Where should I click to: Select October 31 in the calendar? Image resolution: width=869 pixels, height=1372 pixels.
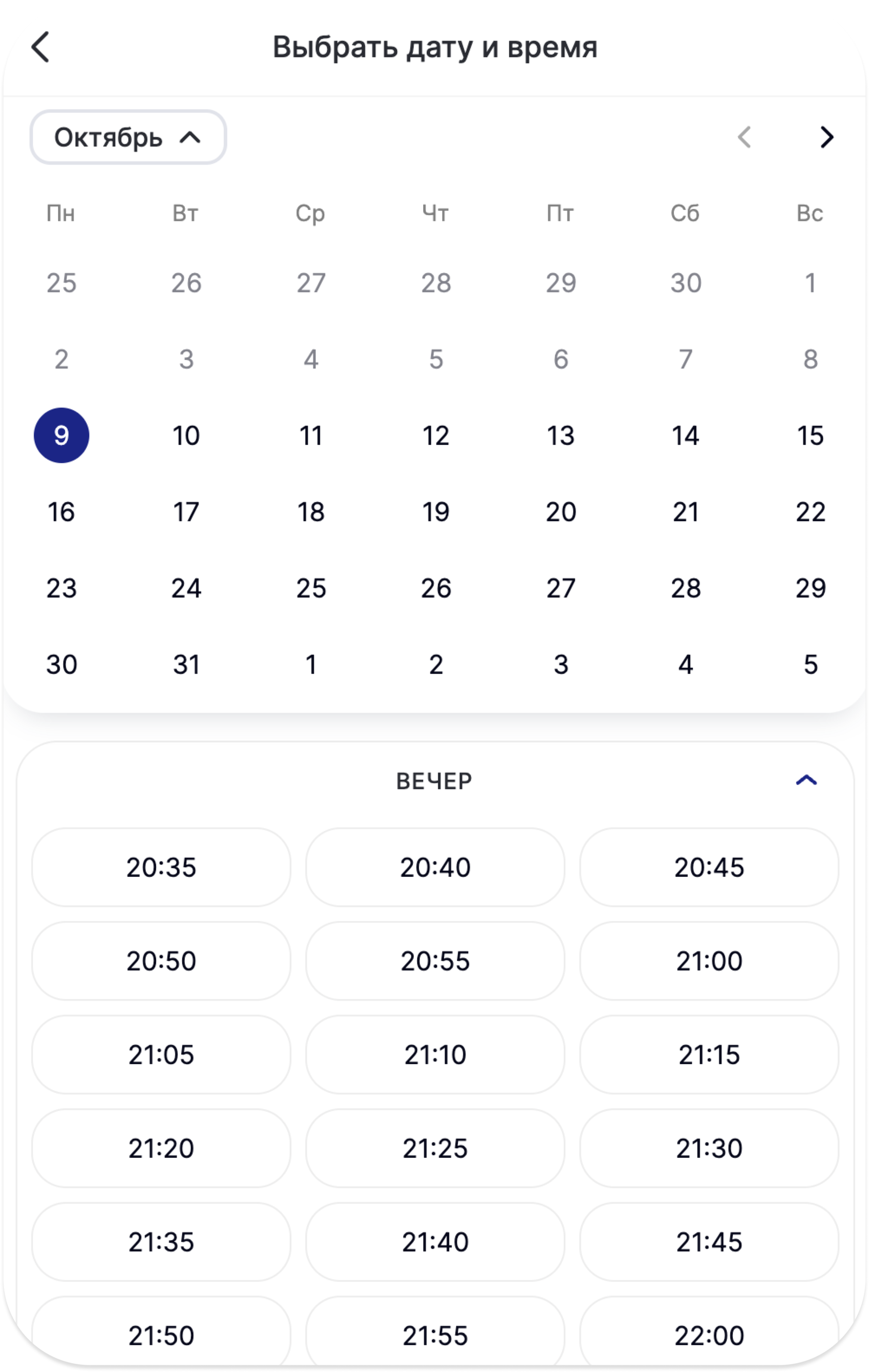point(186,665)
